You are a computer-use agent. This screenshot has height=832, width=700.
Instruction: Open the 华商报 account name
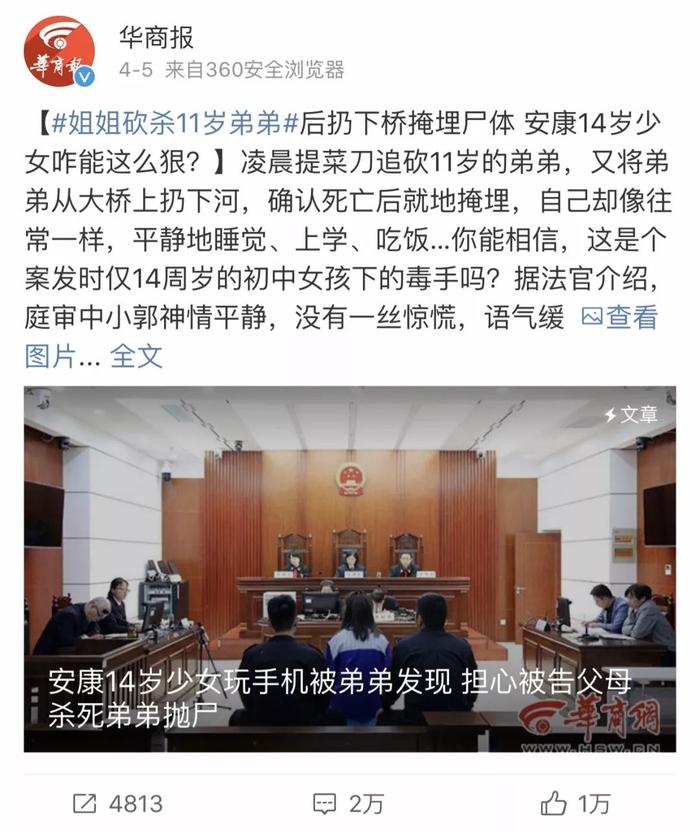[156, 38]
